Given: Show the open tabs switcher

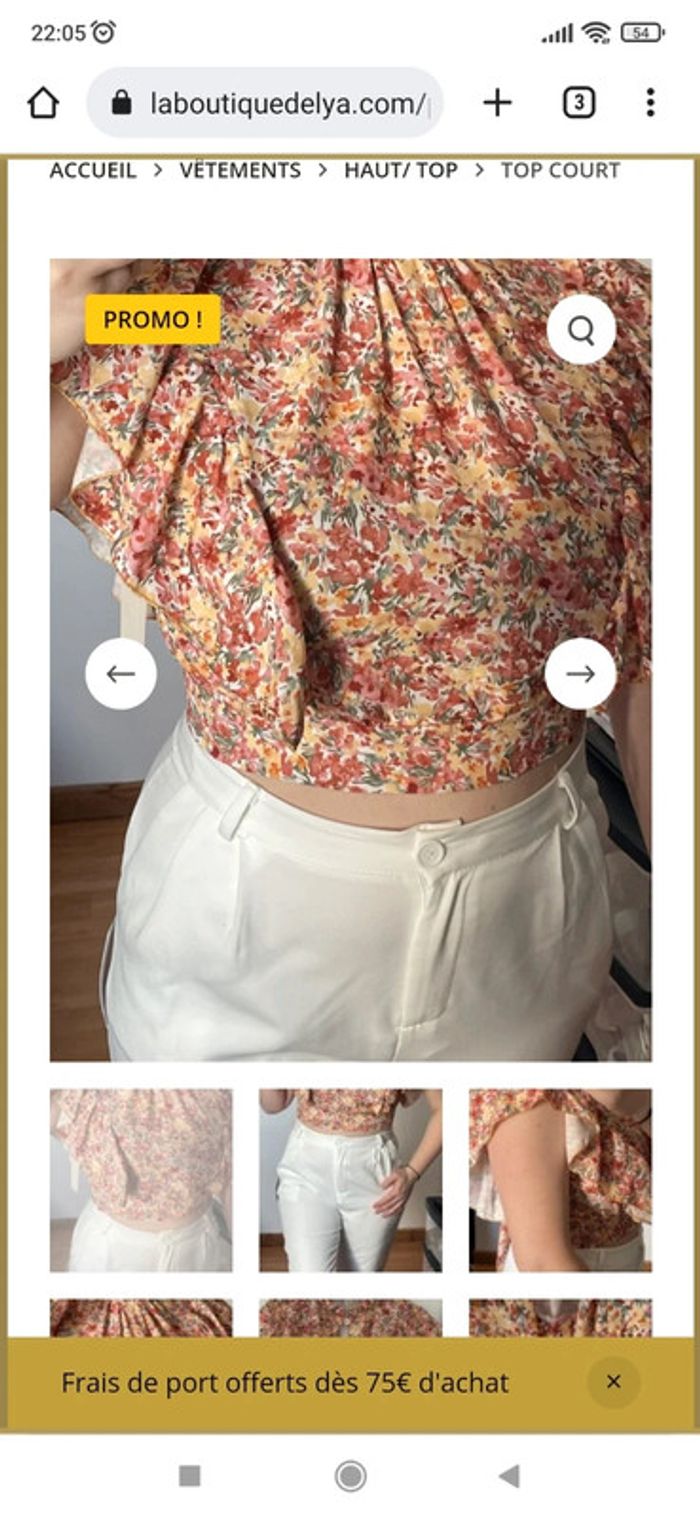Looking at the screenshot, I should (579, 102).
